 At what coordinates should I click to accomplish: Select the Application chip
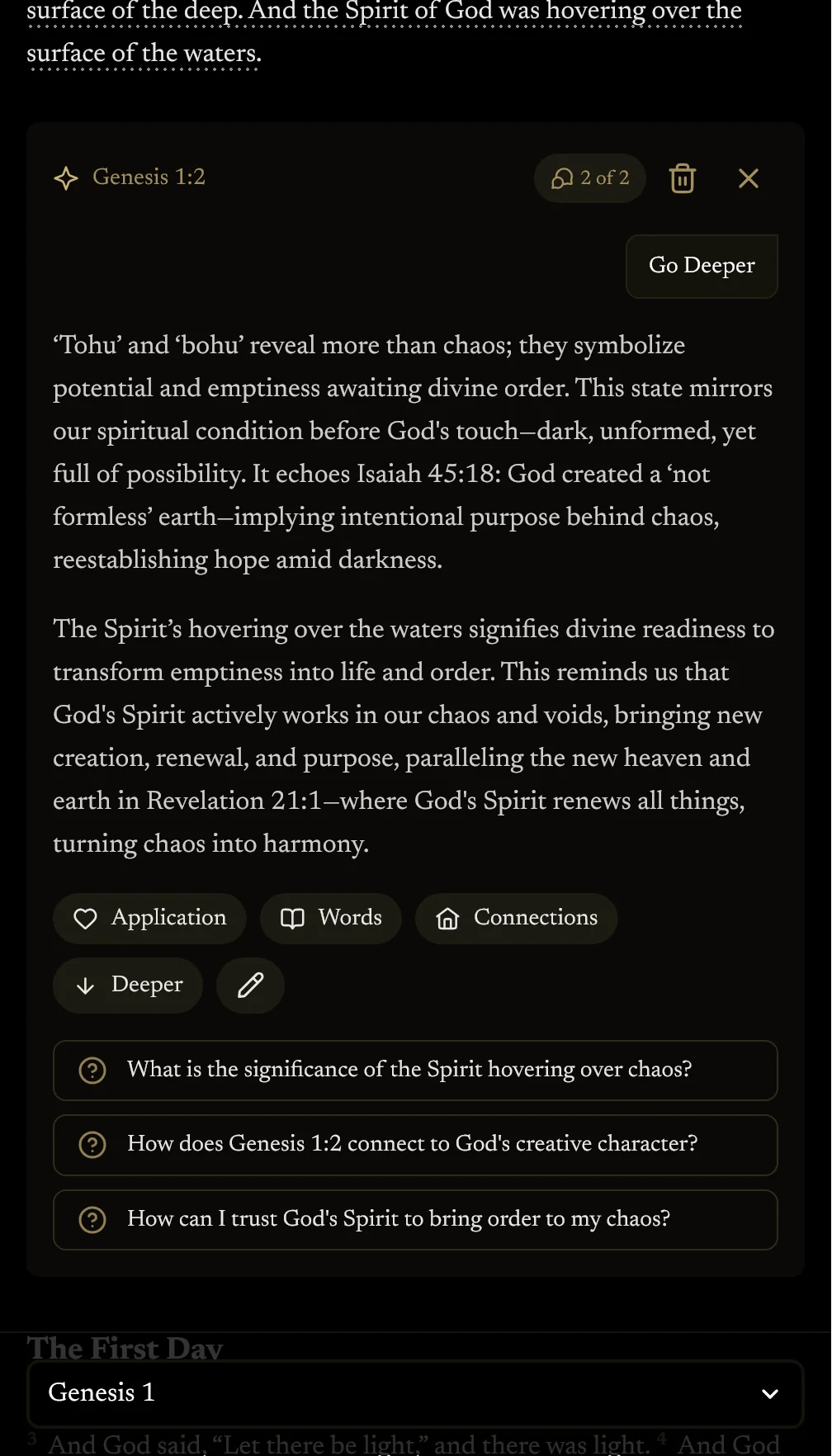pos(149,918)
